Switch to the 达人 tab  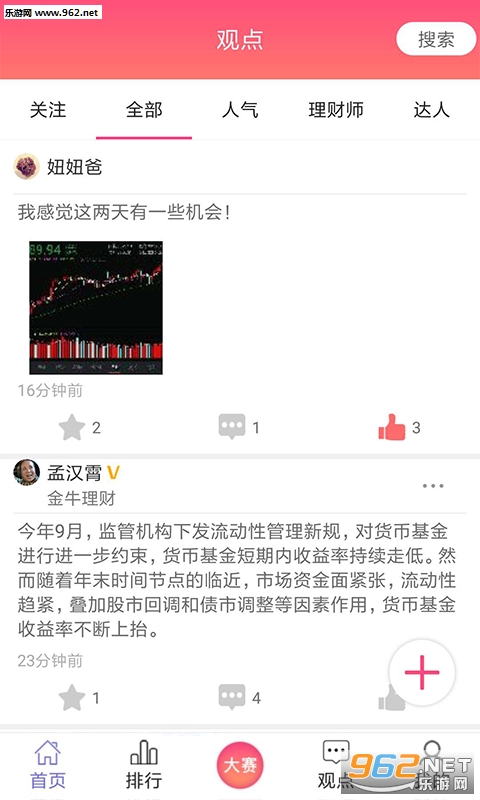tap(432, 110)
